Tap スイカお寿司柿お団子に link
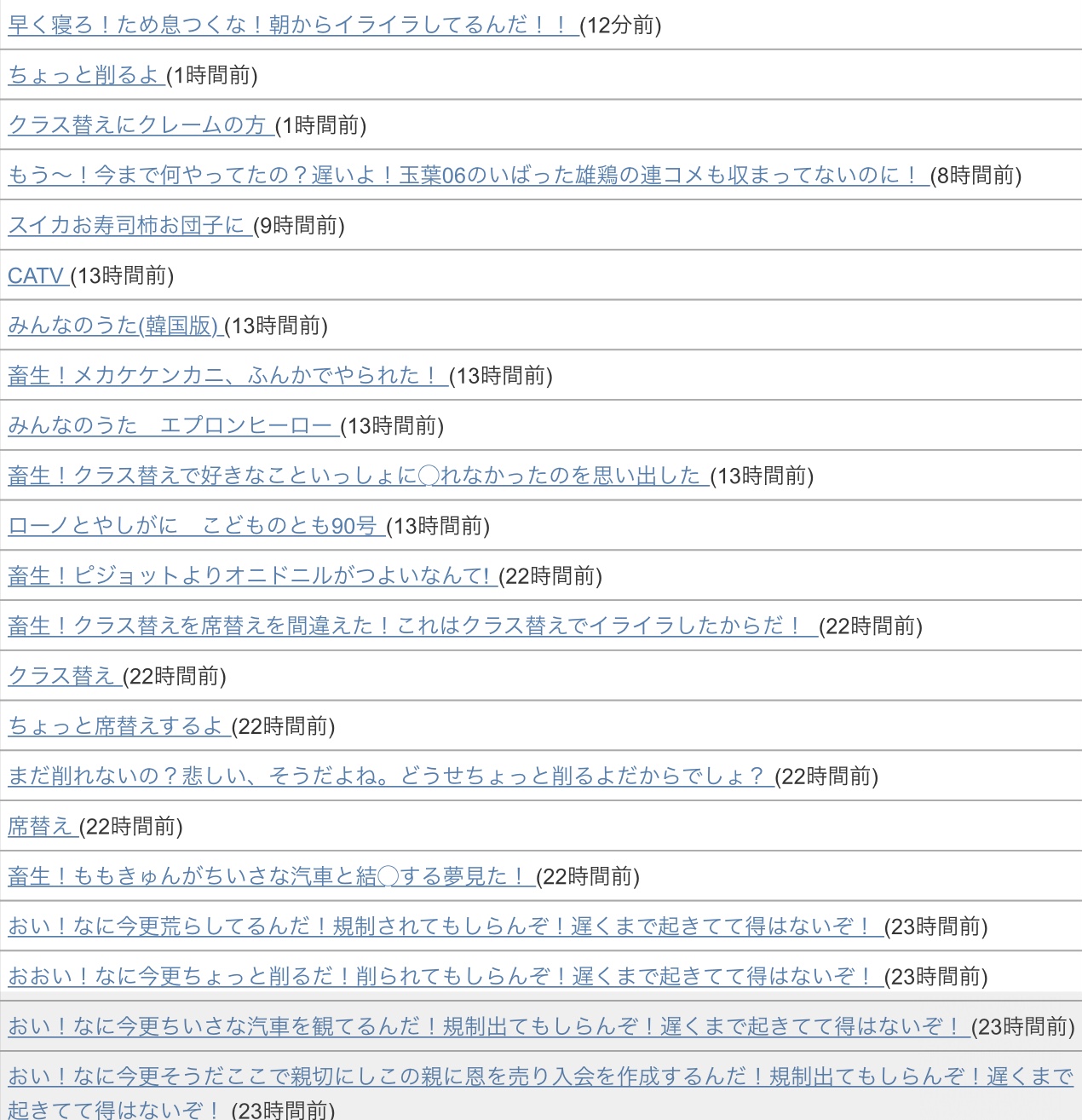Screen dimensions: 1082x1120 click(x=130, y=226)
